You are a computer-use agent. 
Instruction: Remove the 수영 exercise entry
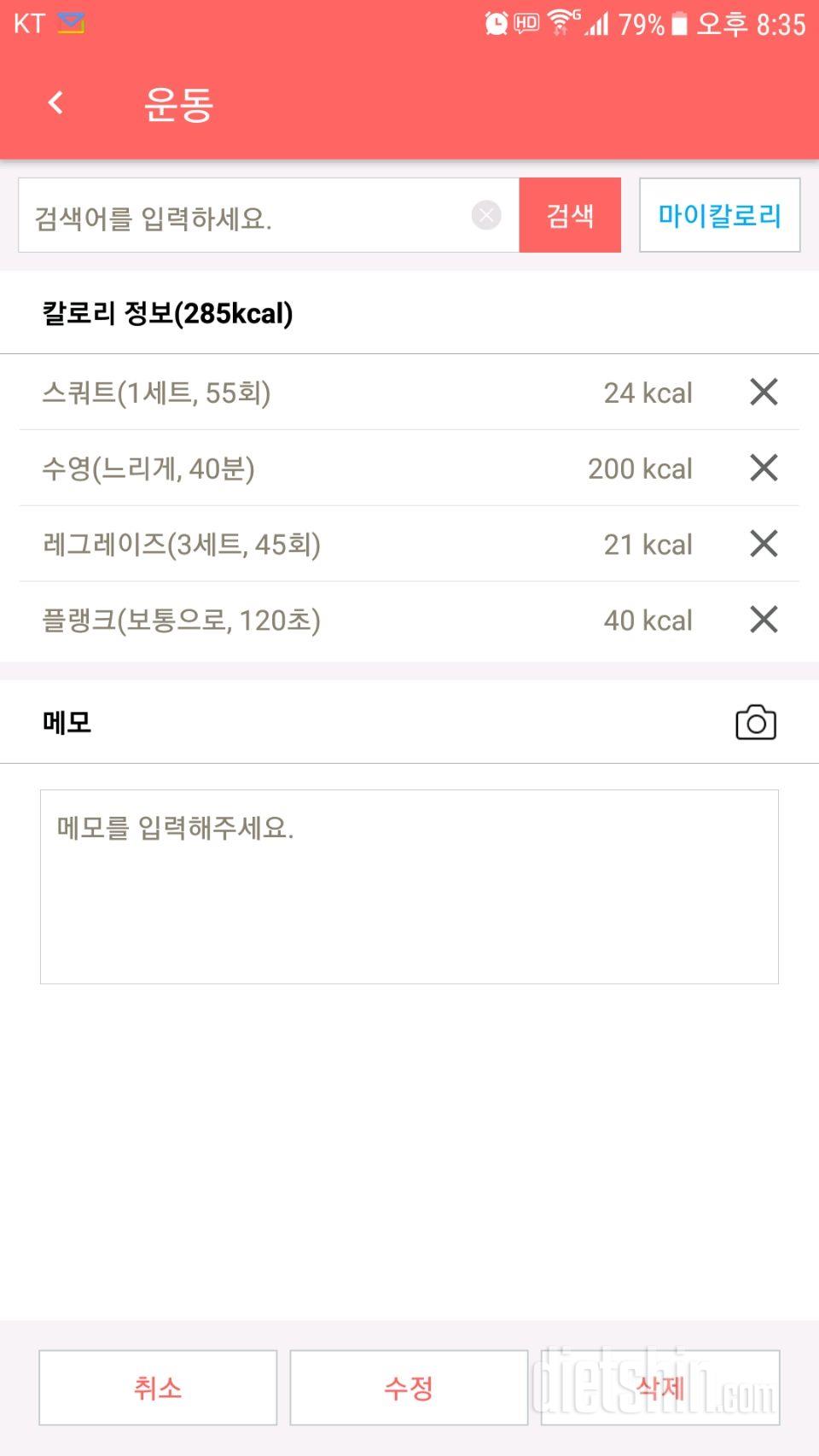pyautogui.click(x=764, y=468)
